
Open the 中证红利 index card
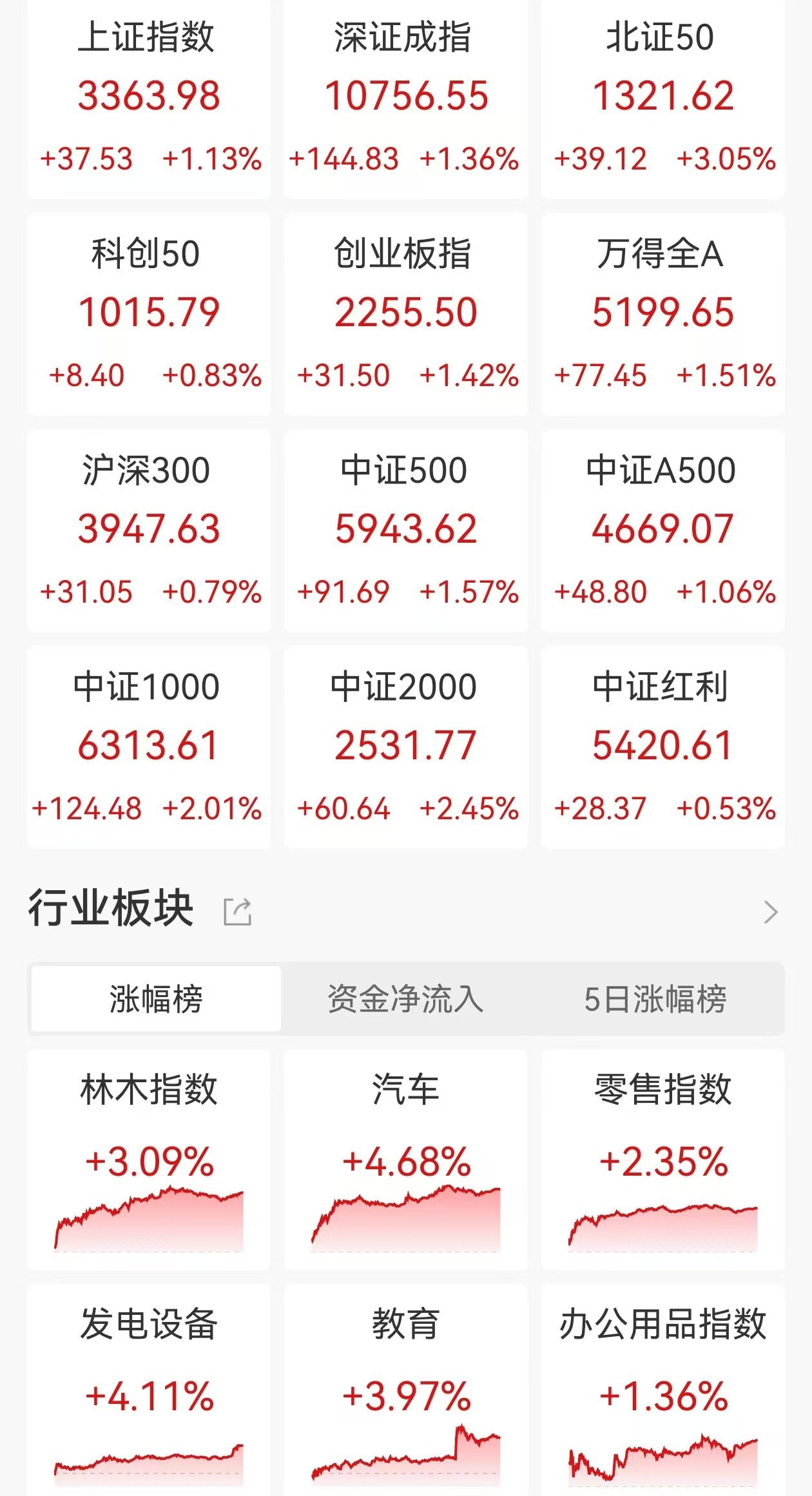pos(662,747)
